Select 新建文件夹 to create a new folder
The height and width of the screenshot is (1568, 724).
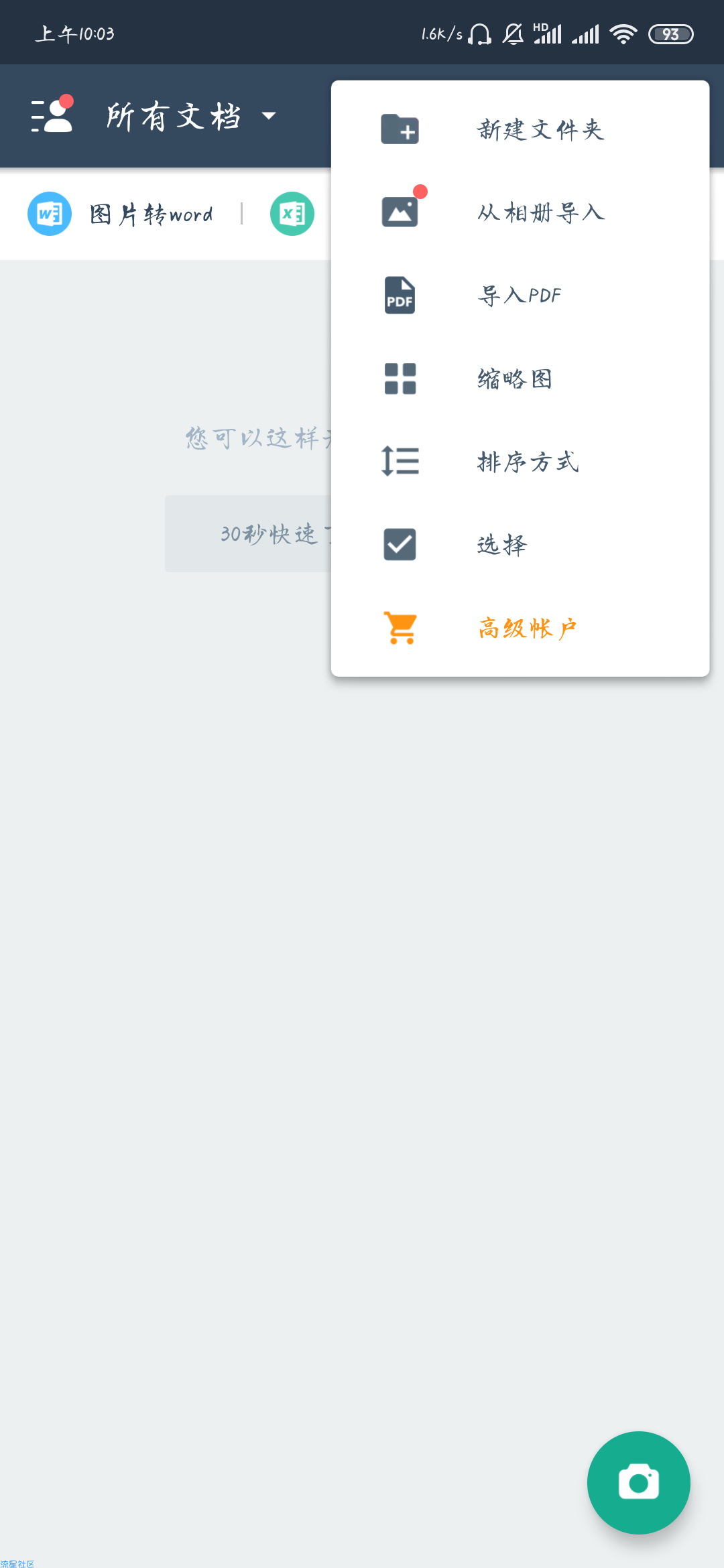click(x=520, y=129)
